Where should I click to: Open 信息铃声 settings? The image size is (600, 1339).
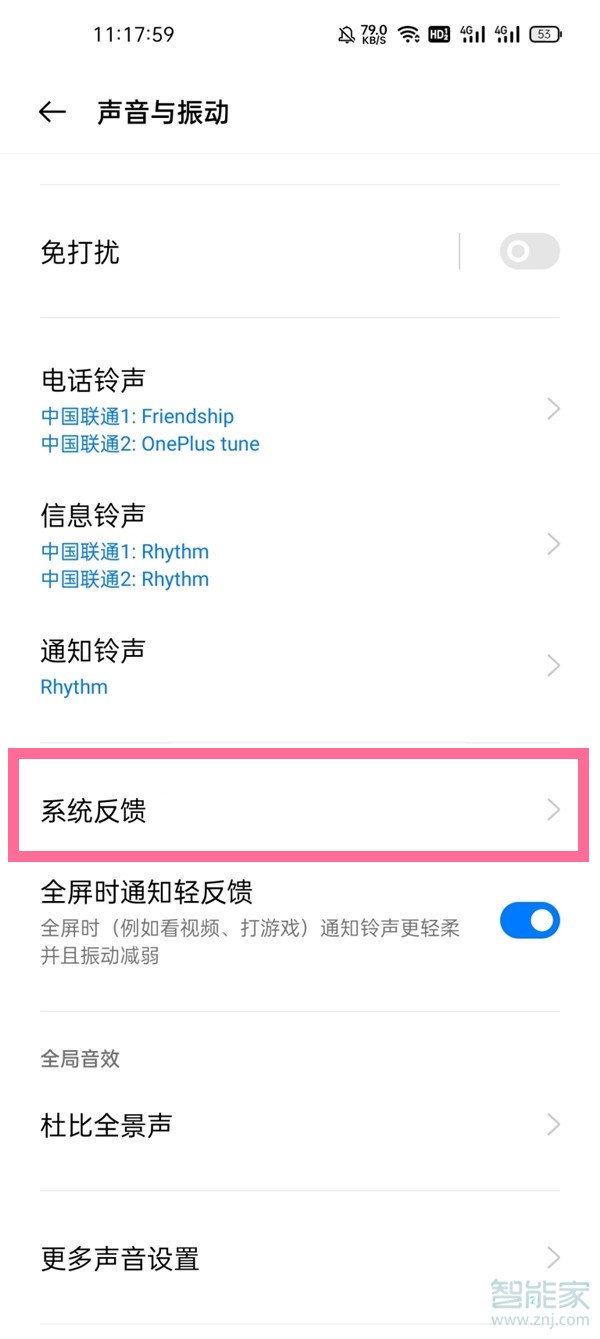click(300, 545)
